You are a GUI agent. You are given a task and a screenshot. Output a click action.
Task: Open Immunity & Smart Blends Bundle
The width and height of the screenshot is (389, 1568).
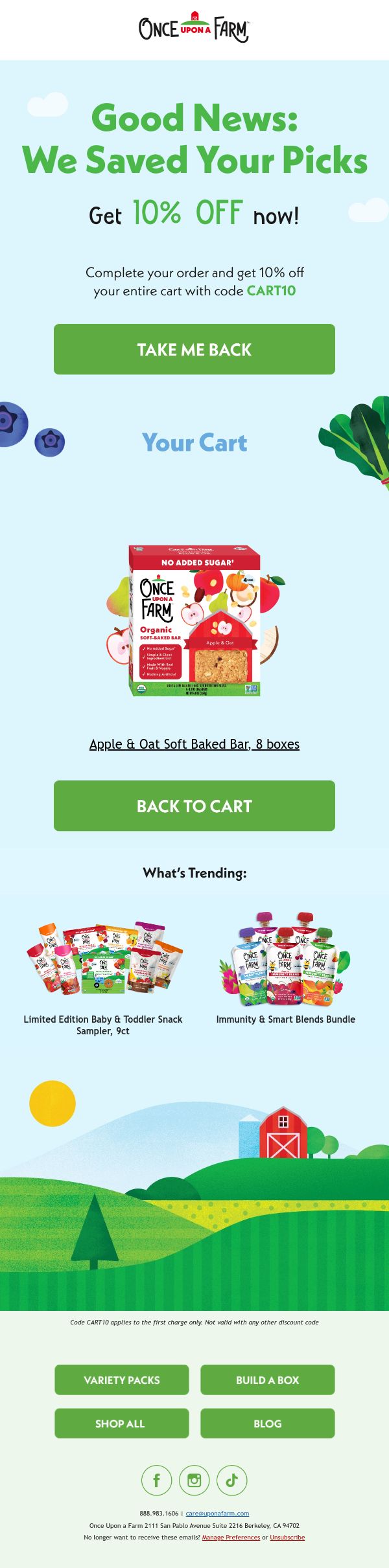286,1019
